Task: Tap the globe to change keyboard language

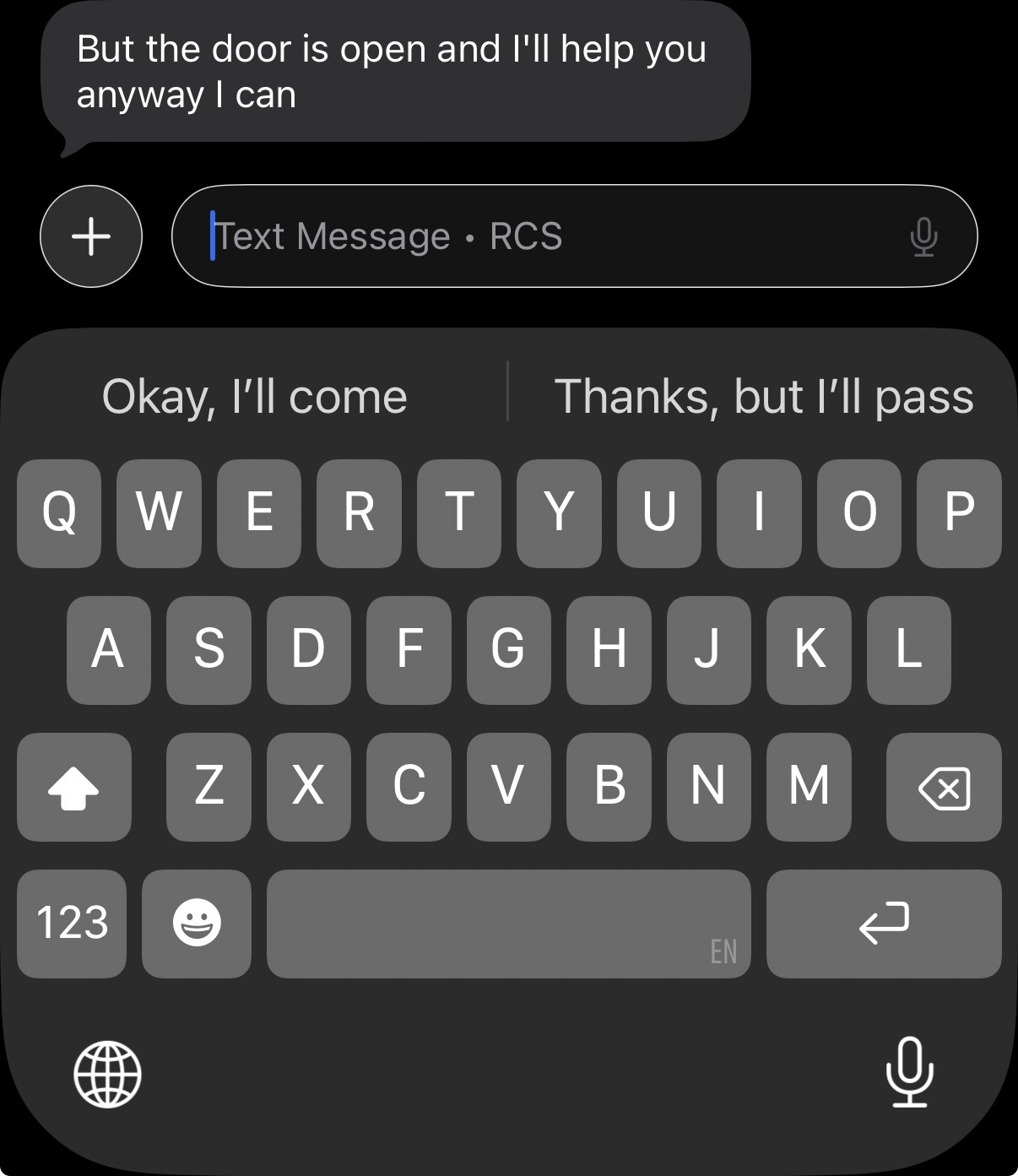Action: click(x=107, y=1074)
